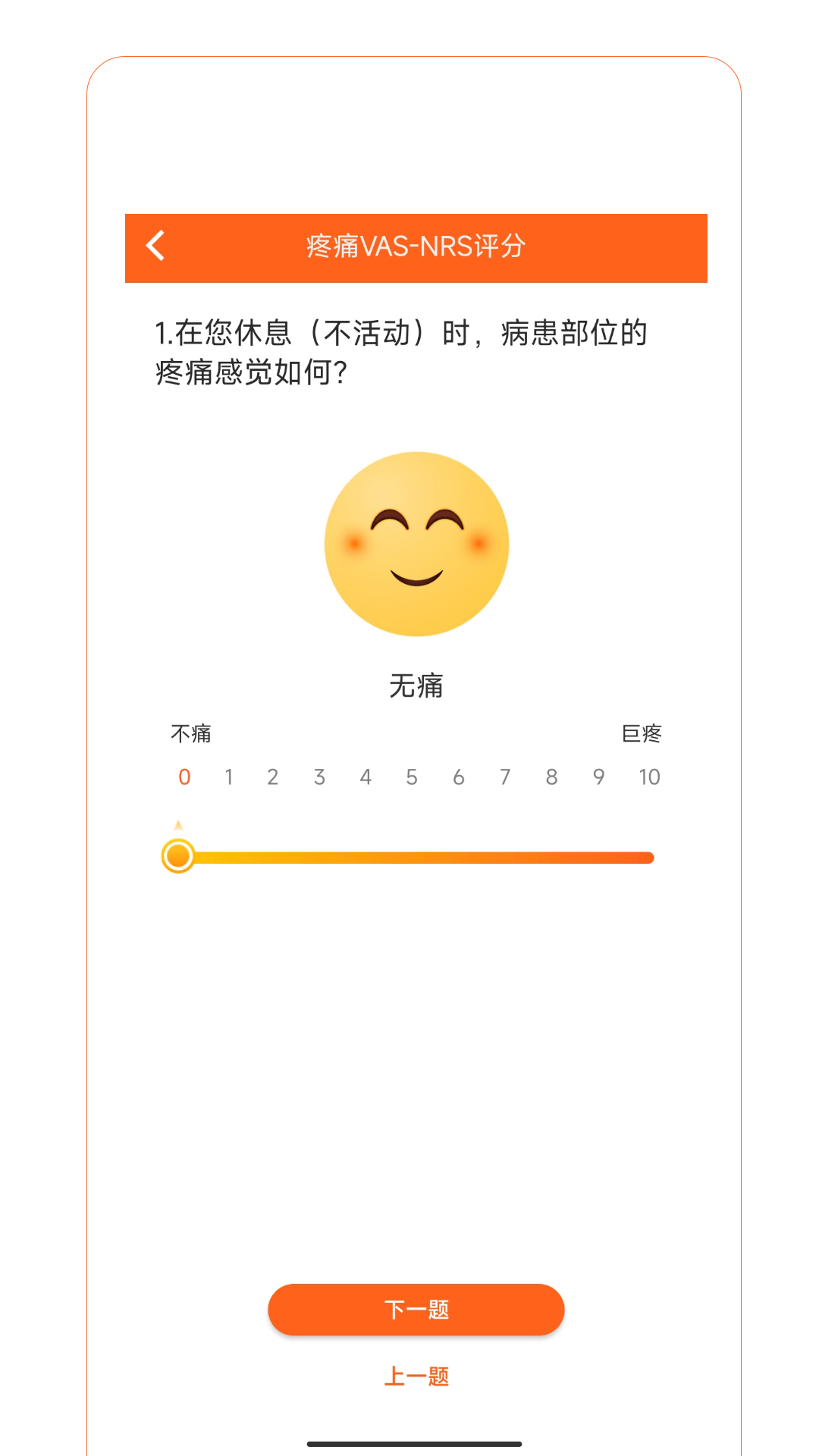Select number 1 on the rating scale

pos(228,776)
